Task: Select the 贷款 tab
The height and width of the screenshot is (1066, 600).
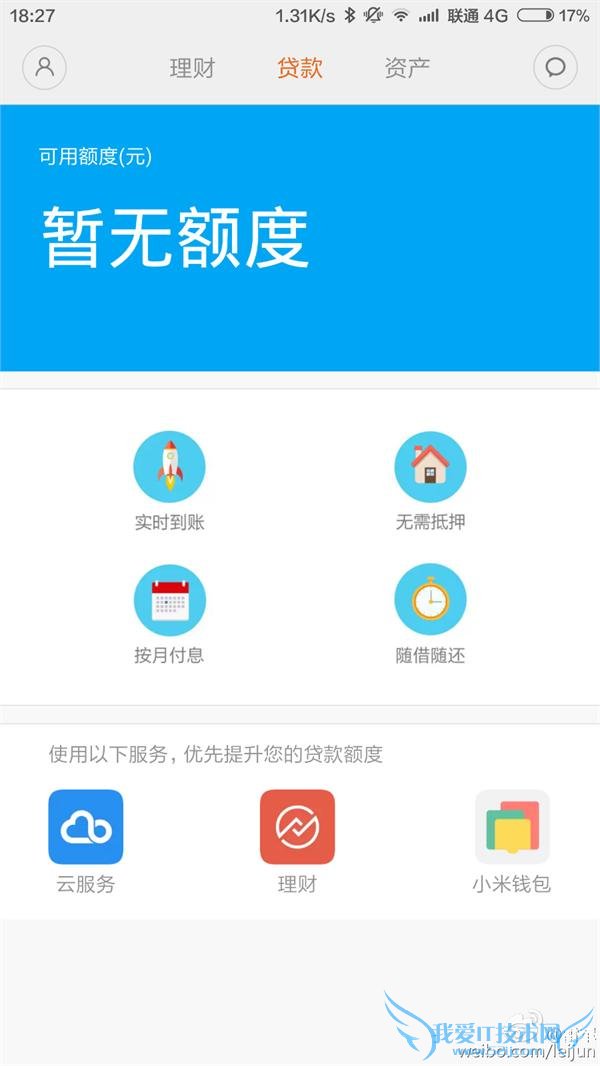Action: coord(300,68)
